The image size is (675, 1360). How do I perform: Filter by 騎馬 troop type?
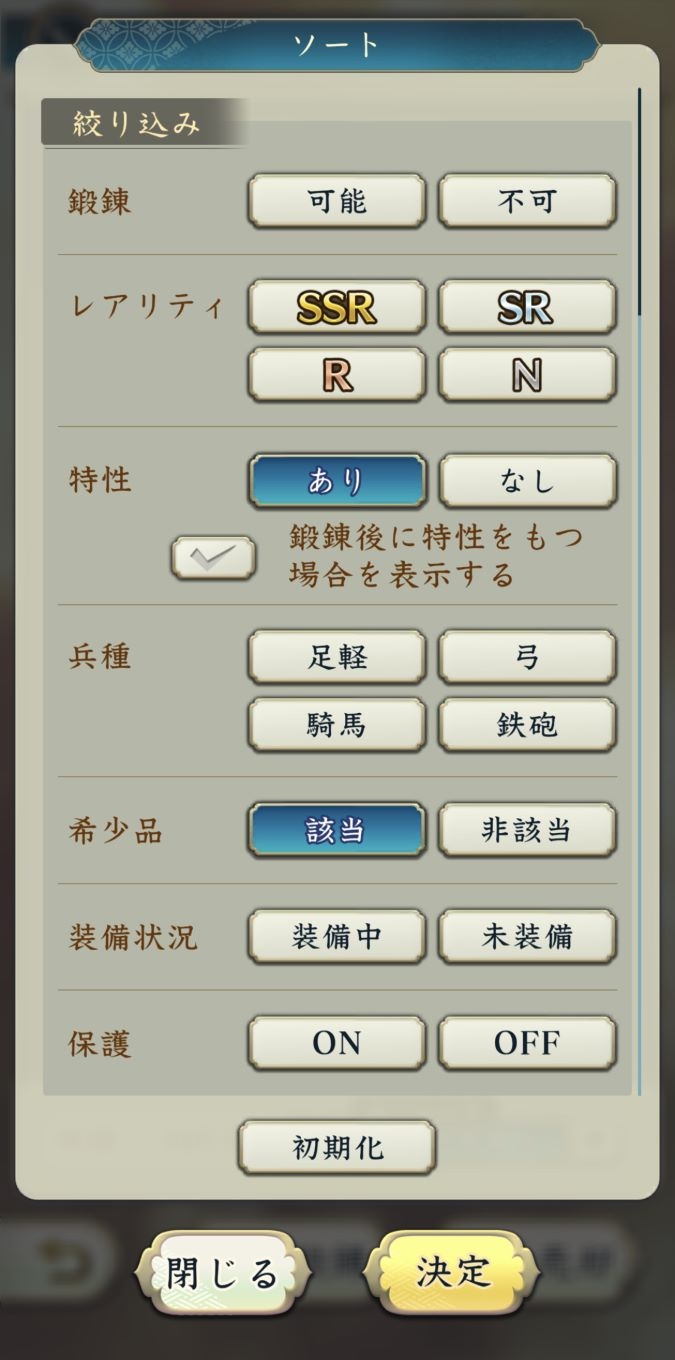(337, 724)
